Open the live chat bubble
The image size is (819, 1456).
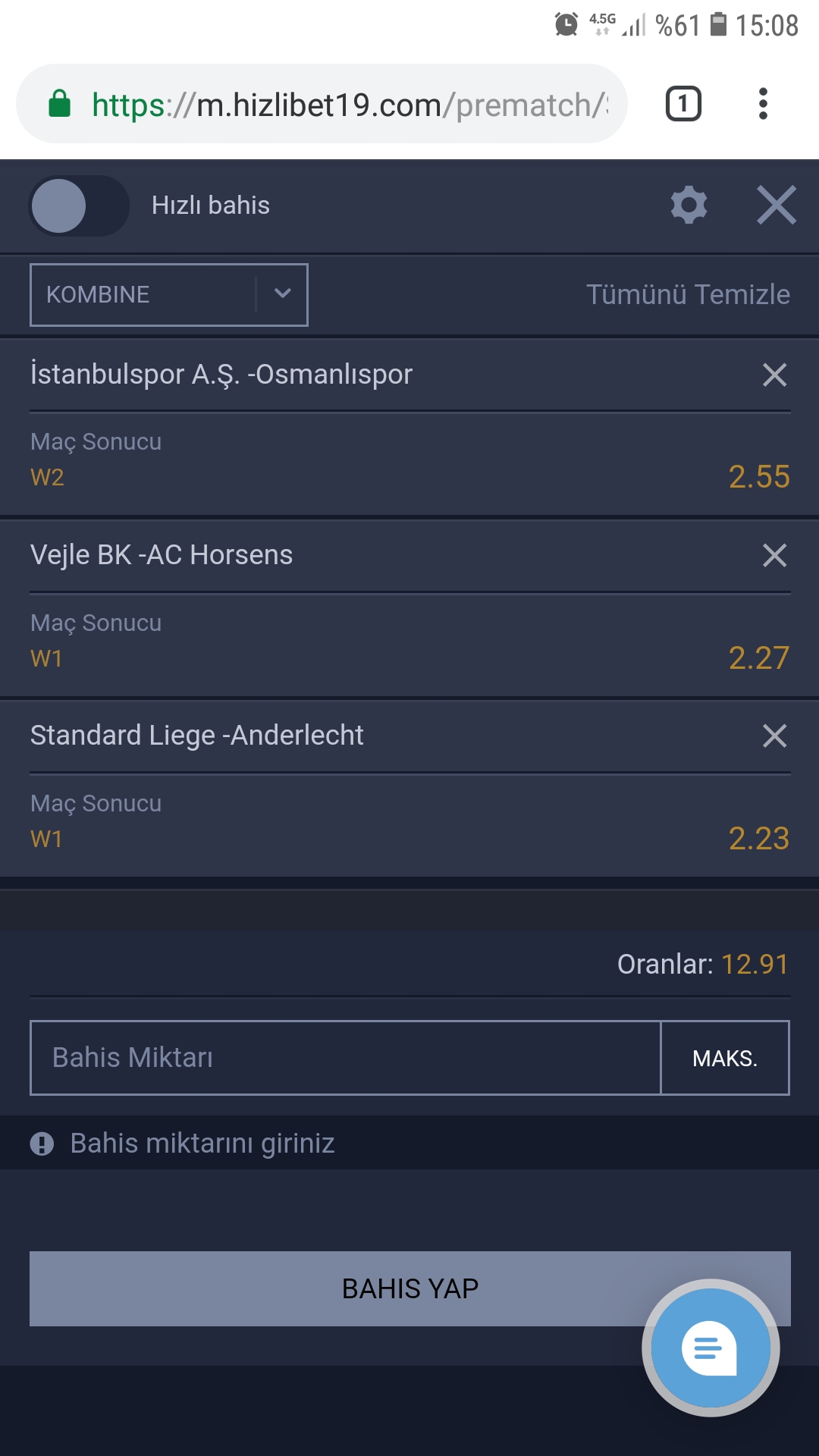coord(711,1348)
